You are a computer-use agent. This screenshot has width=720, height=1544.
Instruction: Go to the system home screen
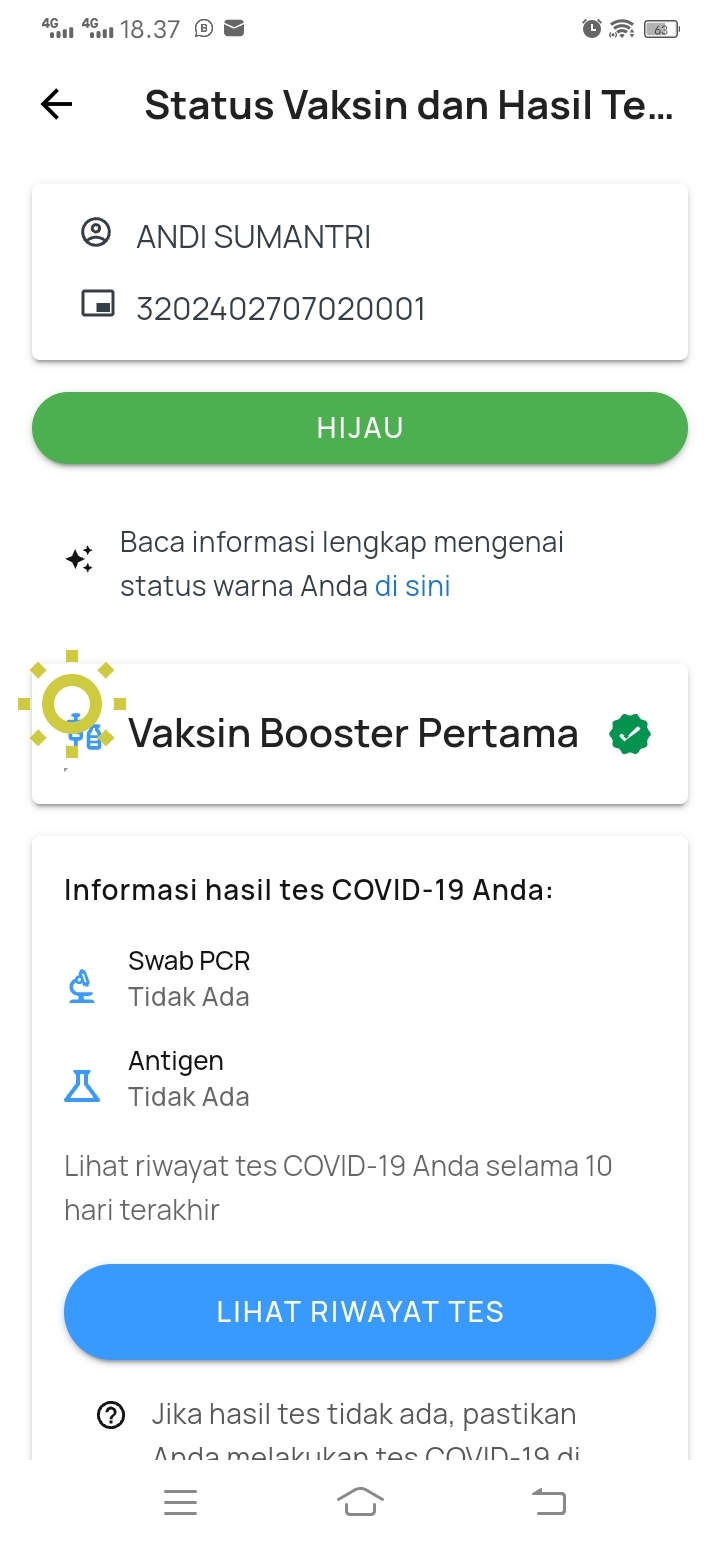pos(360,1502)
